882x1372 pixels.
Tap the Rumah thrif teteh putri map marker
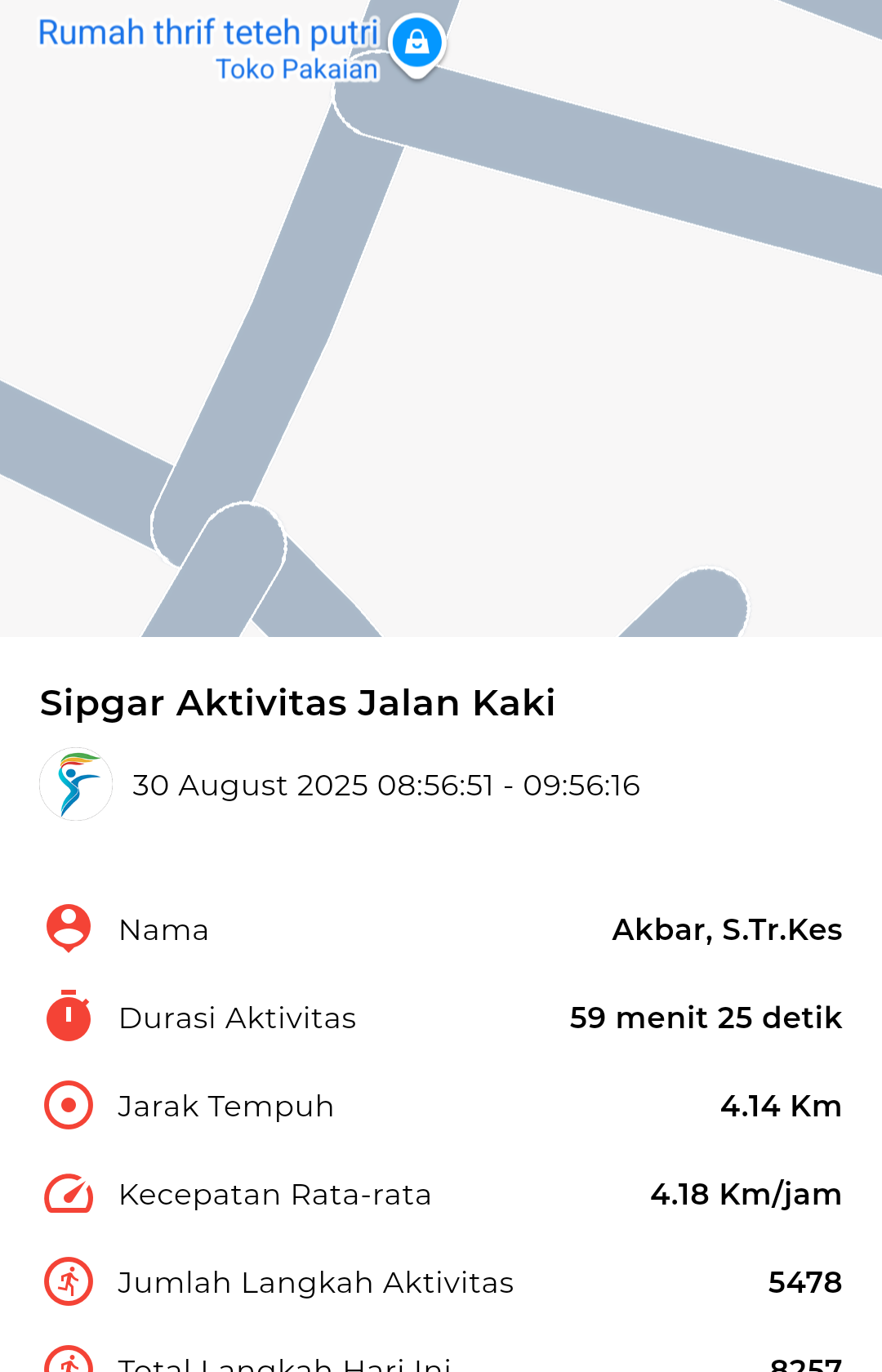[416, 43]
